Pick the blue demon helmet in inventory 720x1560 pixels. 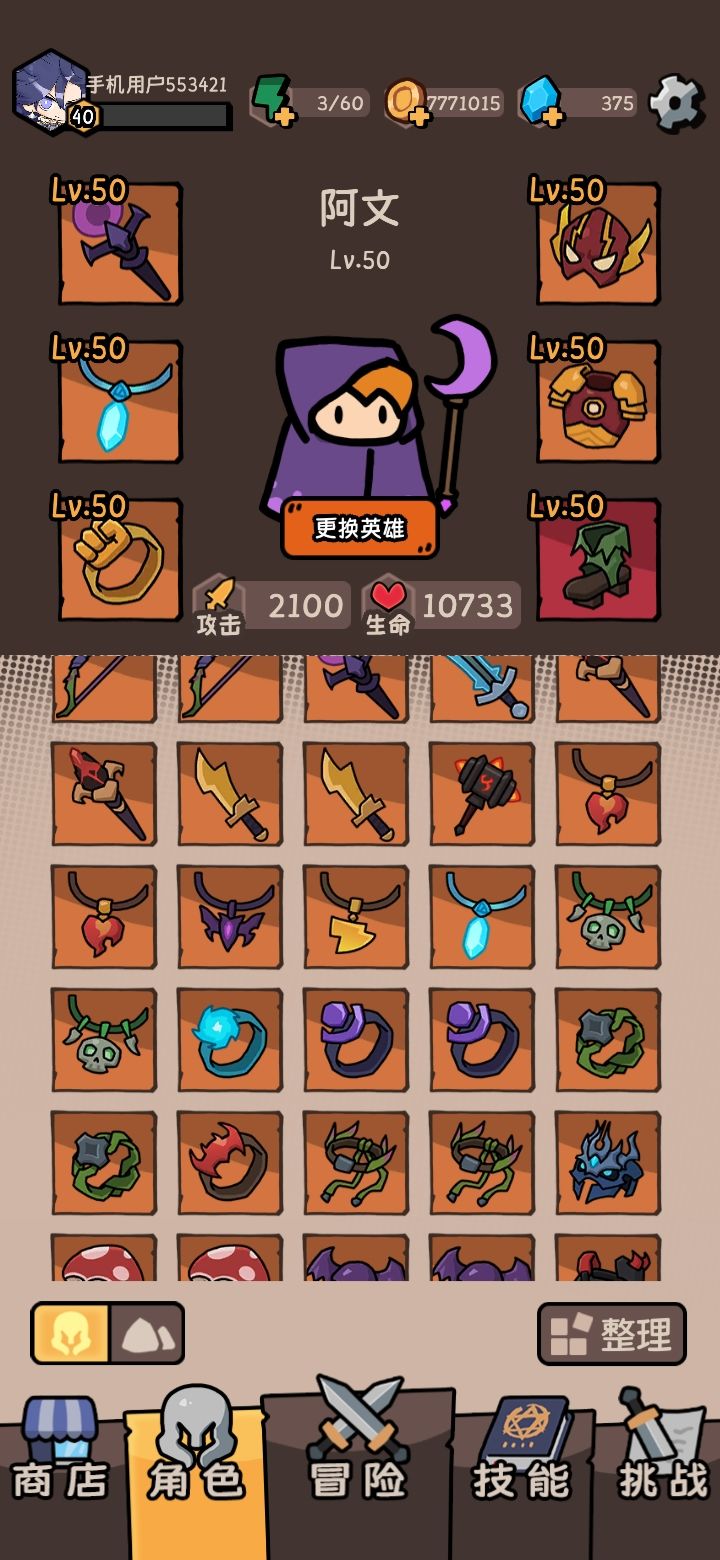pyautogui.click(x=607, y=1163)
